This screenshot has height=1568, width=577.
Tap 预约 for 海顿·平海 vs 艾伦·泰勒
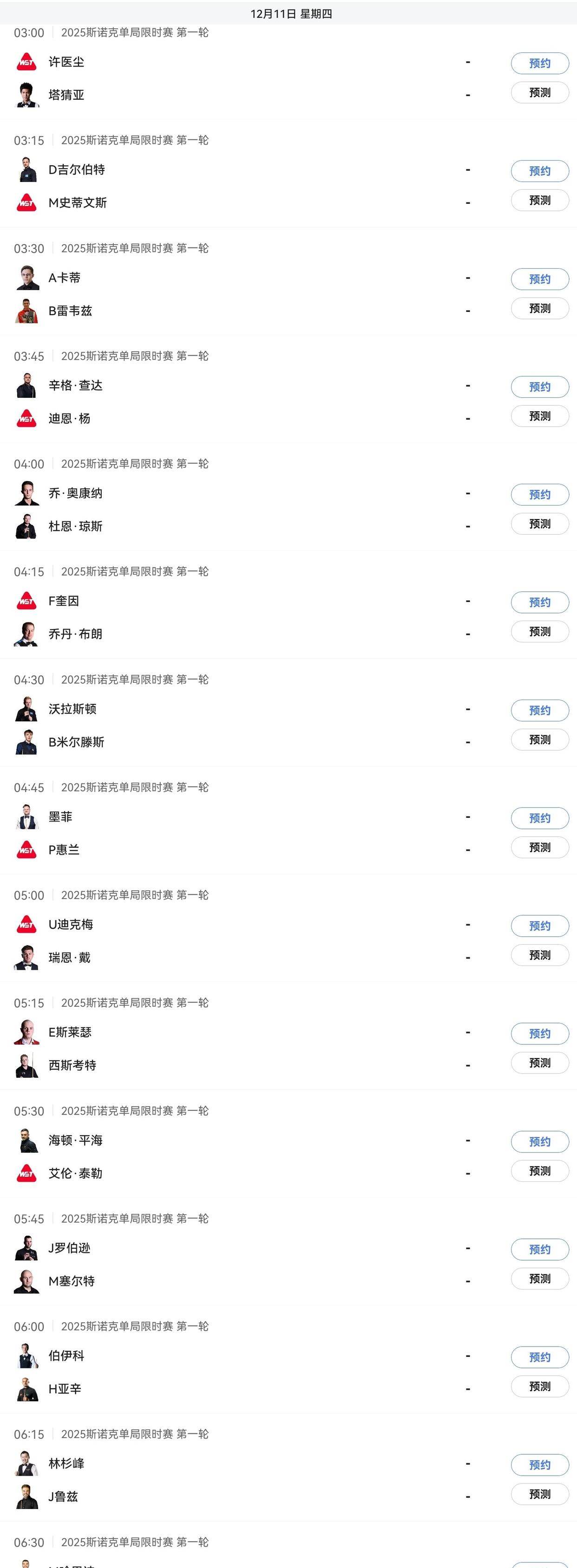[x=539, y=1141]
